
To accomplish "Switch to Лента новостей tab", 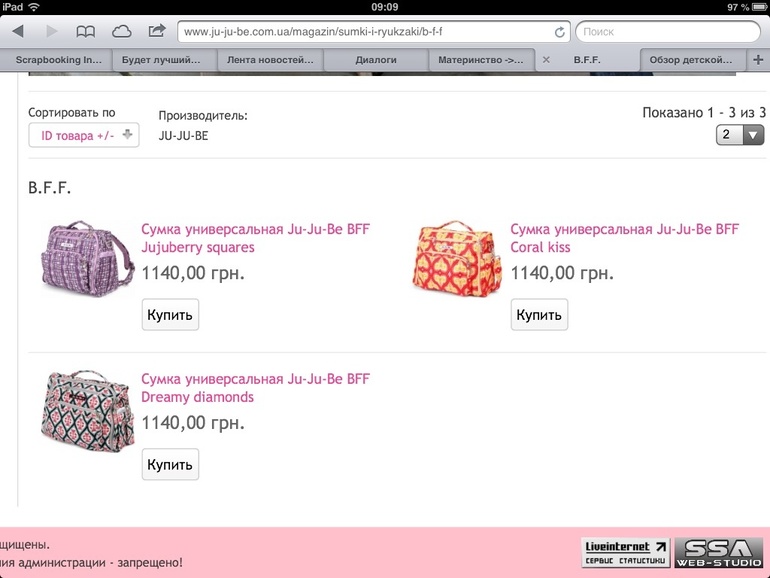I will pyautogui.click(x=270, y=60).
